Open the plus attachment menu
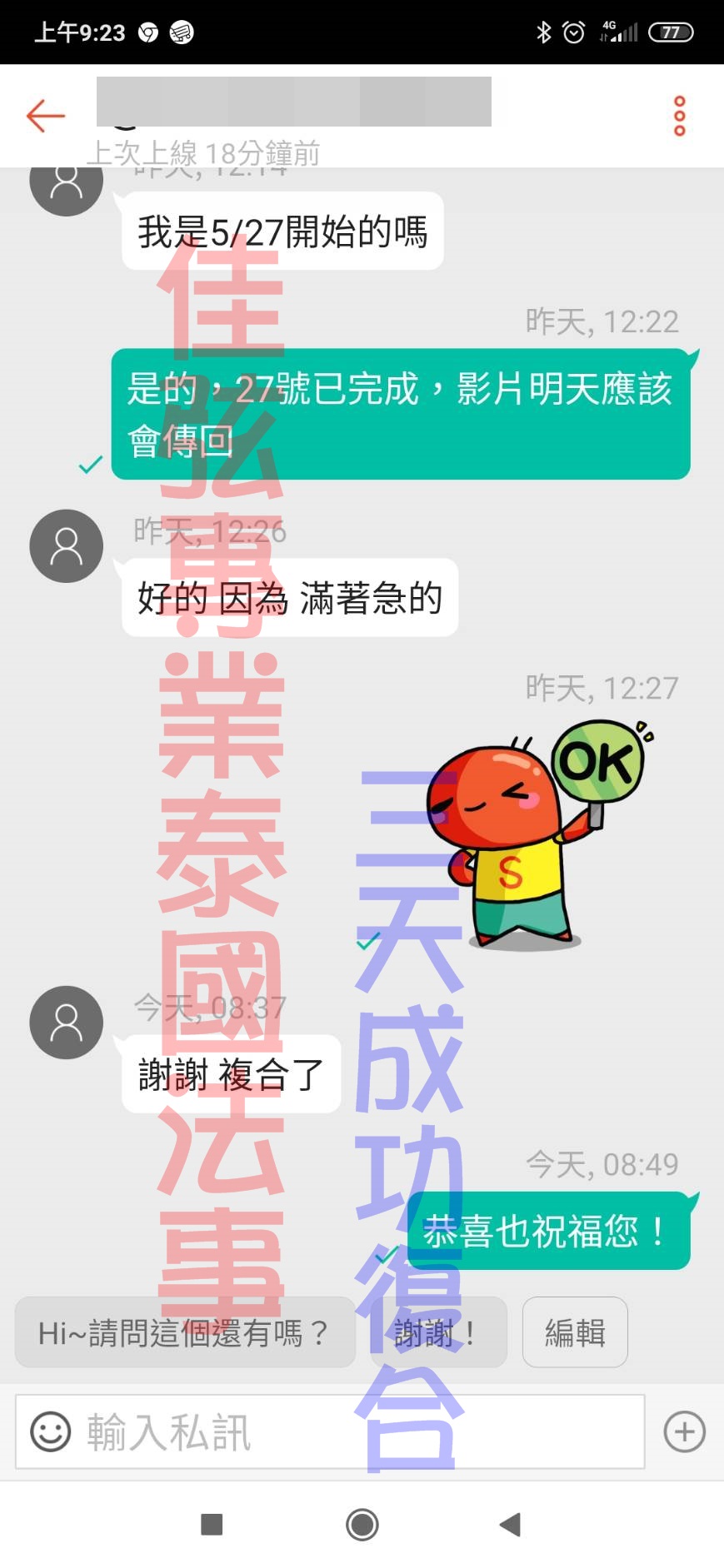724x1568 pixels. [684, 1432]
